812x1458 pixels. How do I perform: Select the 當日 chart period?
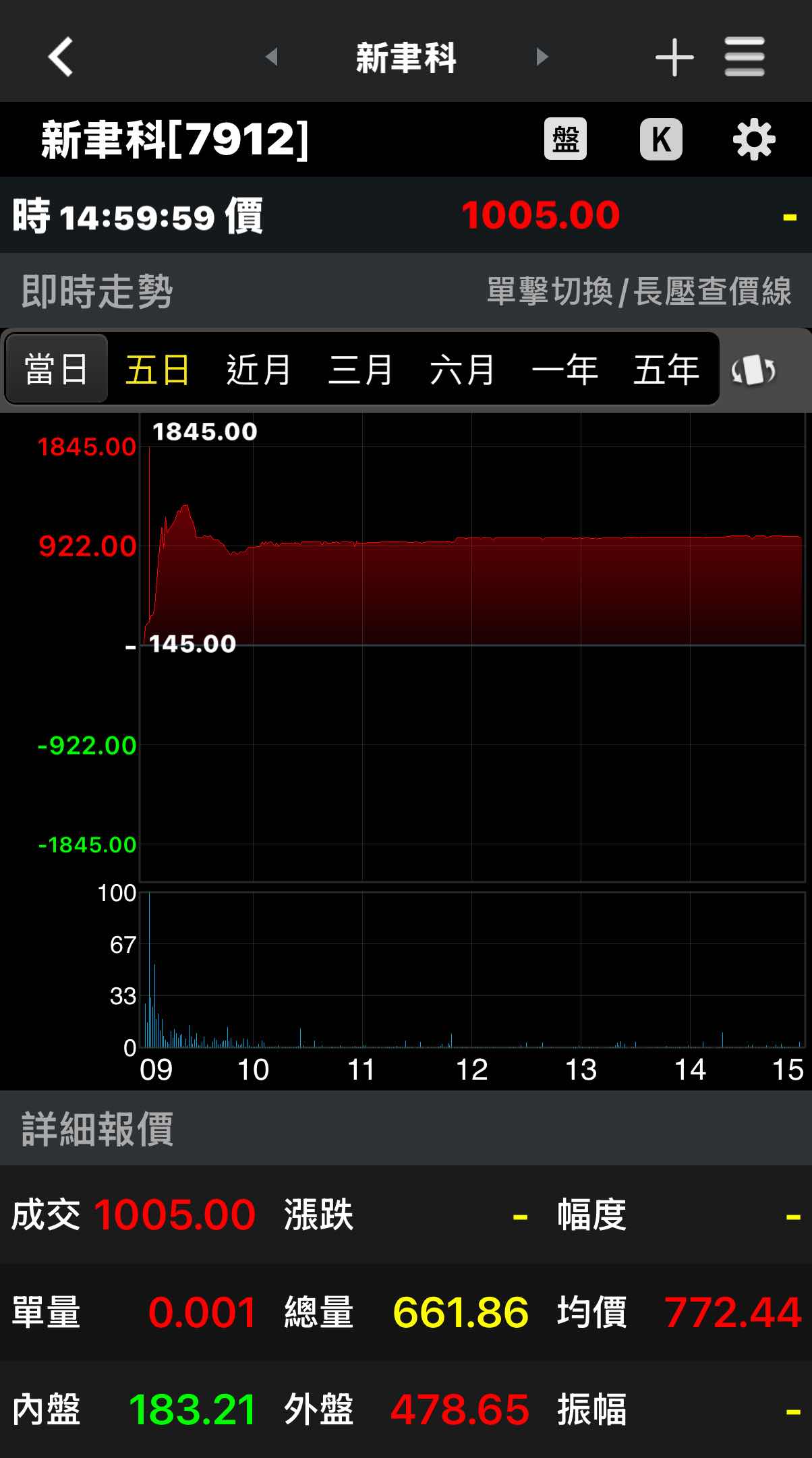click(57, 370)
